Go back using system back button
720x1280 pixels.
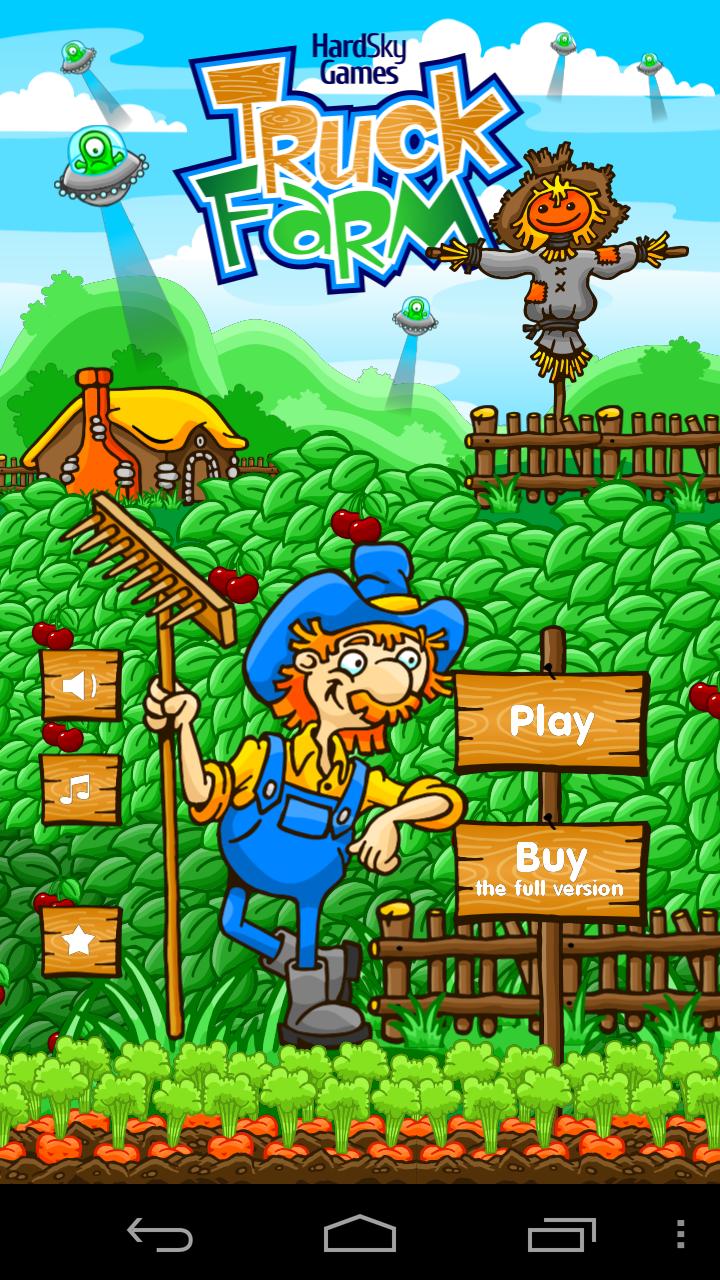[x=160, y=1234]
